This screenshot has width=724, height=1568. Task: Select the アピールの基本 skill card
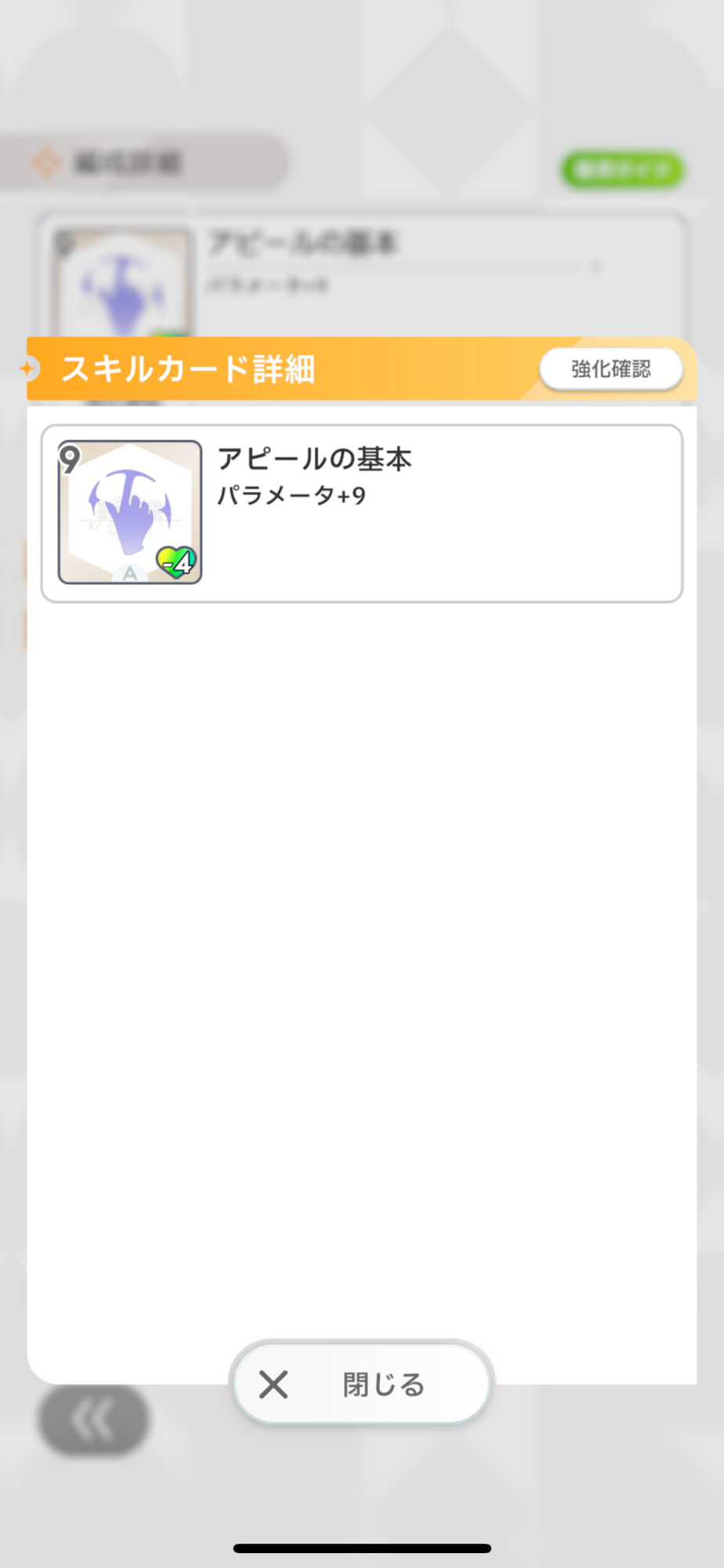tap(362, 514)
